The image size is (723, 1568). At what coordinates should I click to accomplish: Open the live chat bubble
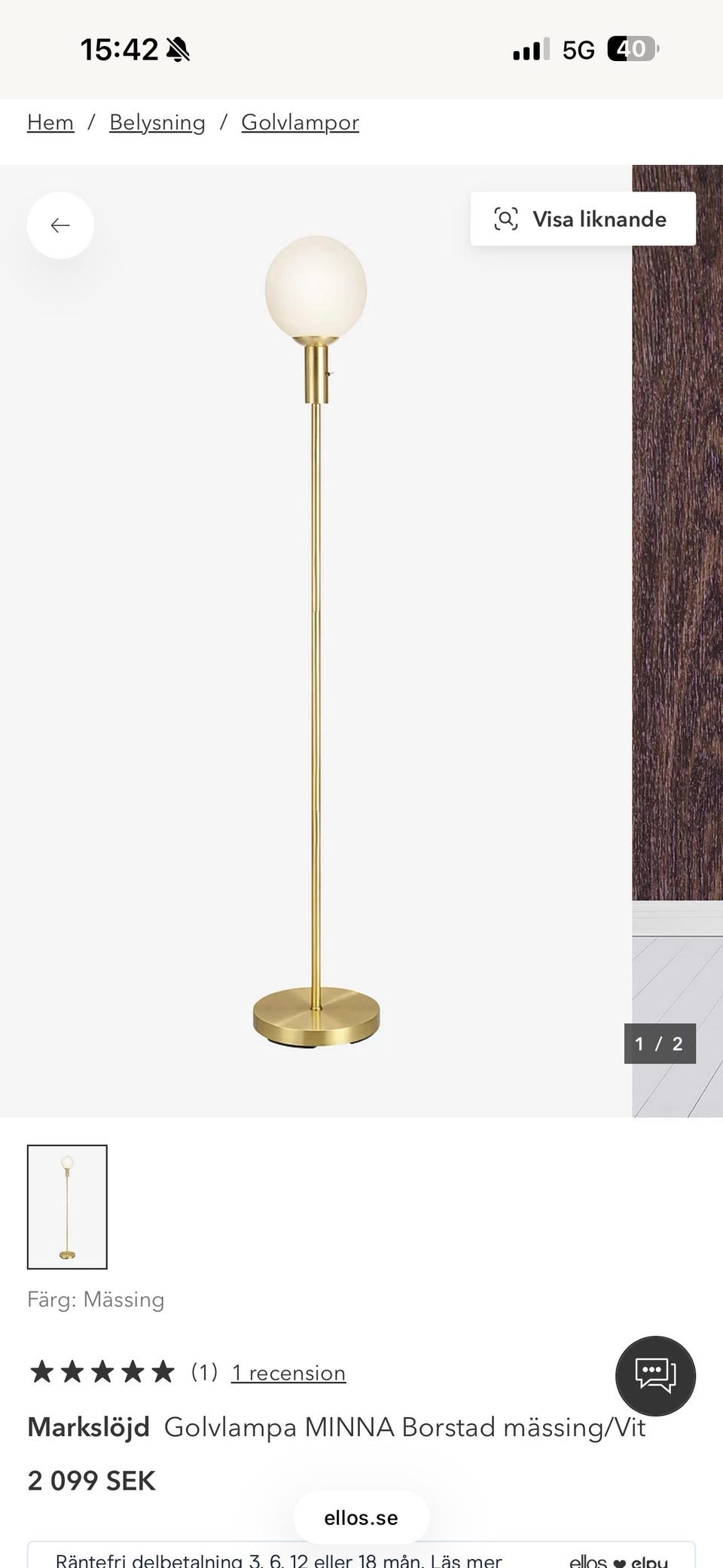coord(655,1375)
